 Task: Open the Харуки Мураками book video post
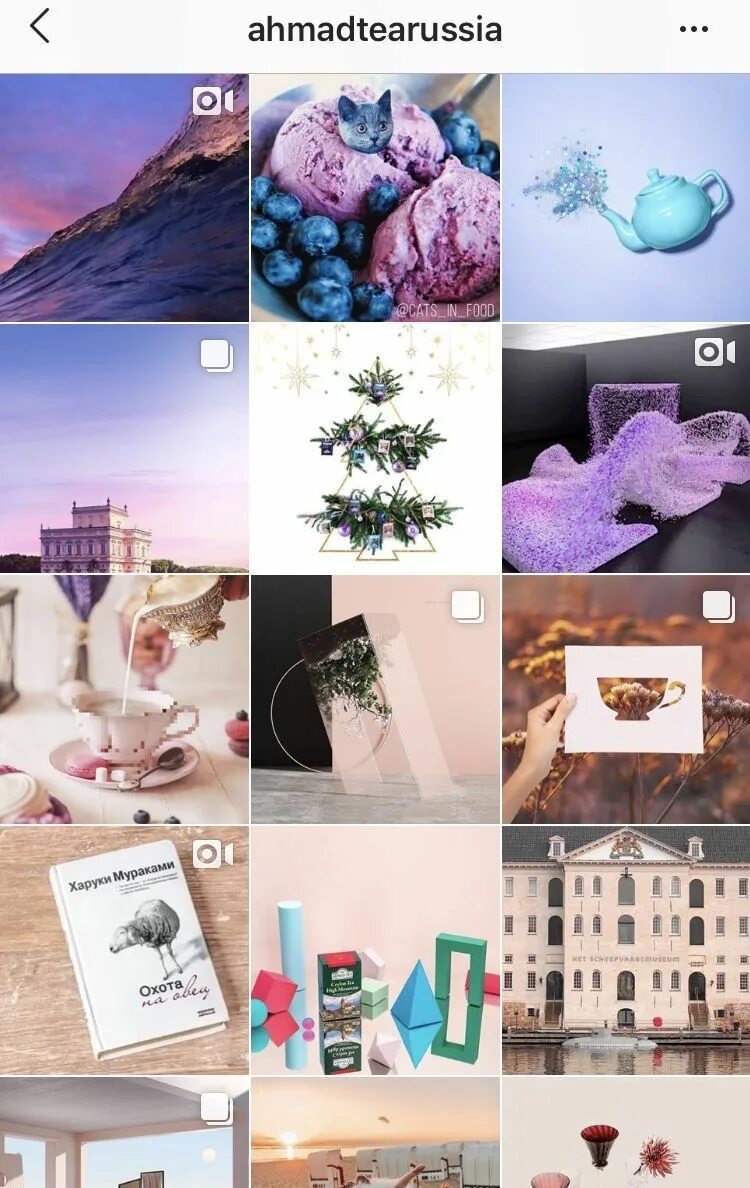click(124, 950)
